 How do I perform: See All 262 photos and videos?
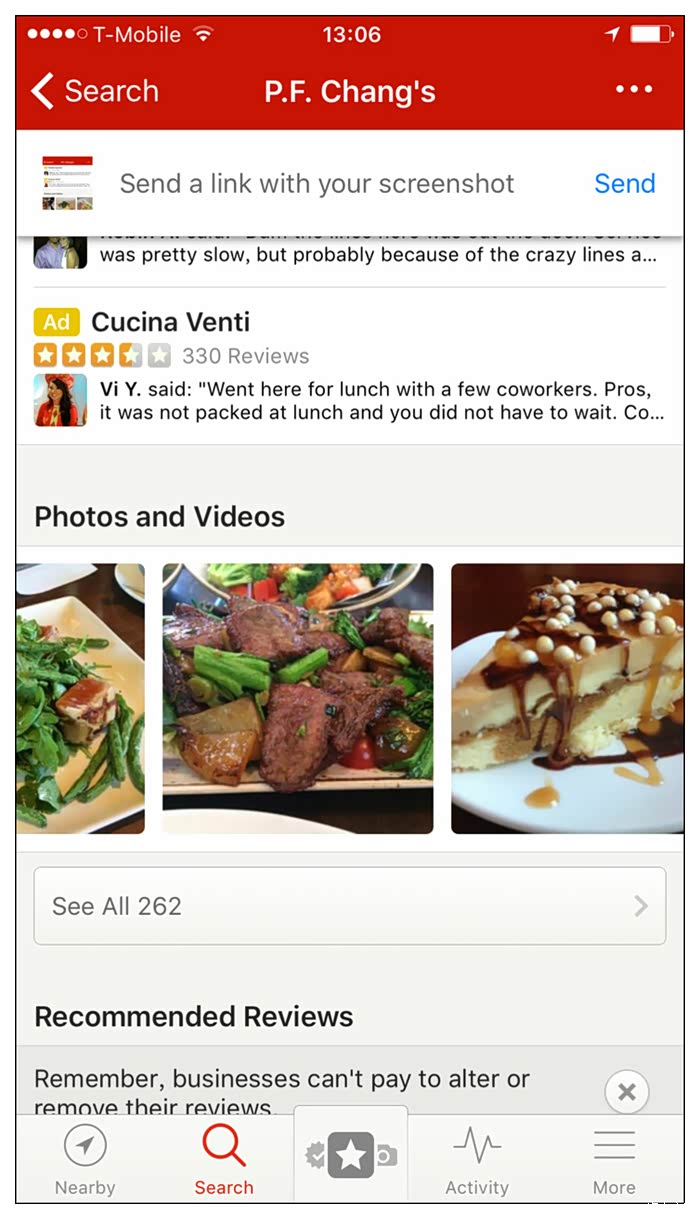[x=350, y=906]
